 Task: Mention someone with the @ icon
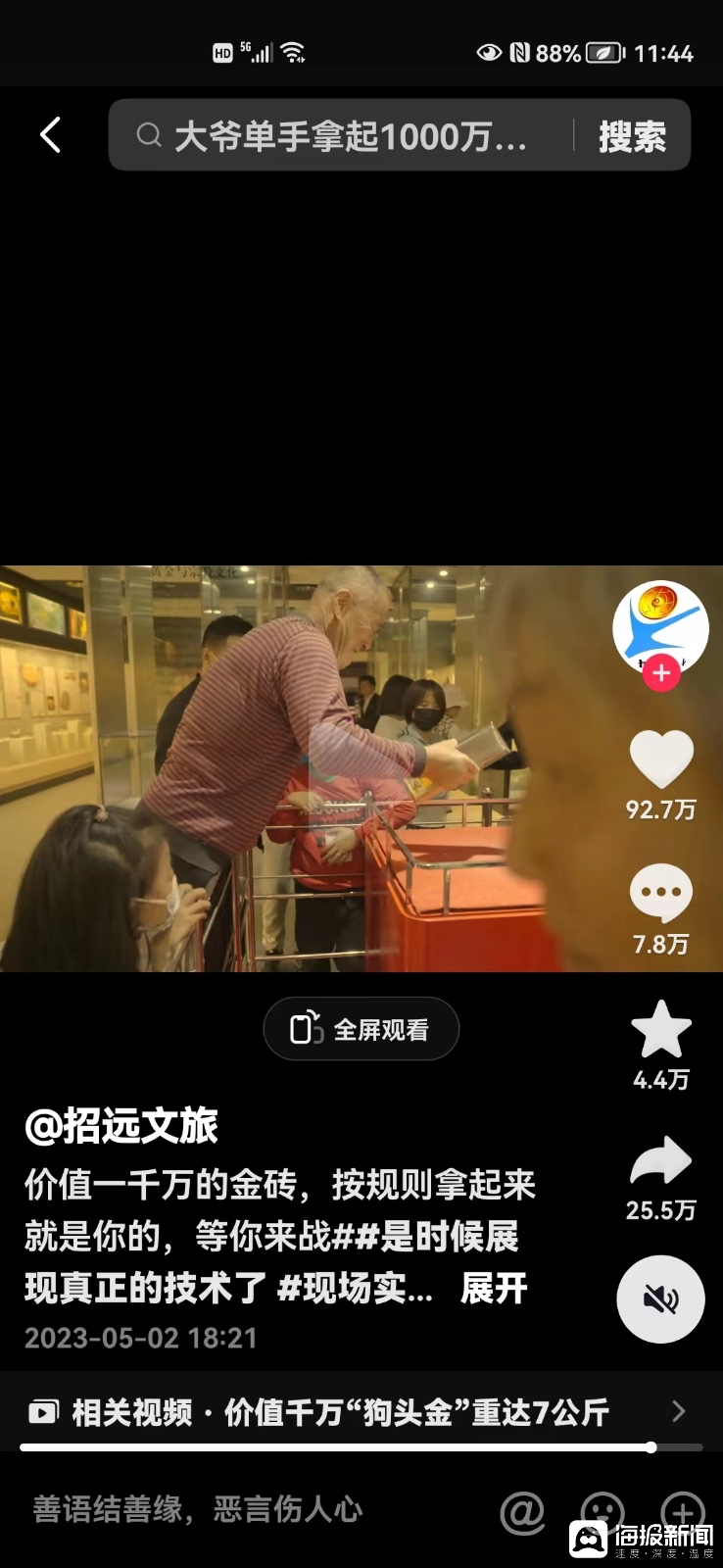click(522, 1512)
